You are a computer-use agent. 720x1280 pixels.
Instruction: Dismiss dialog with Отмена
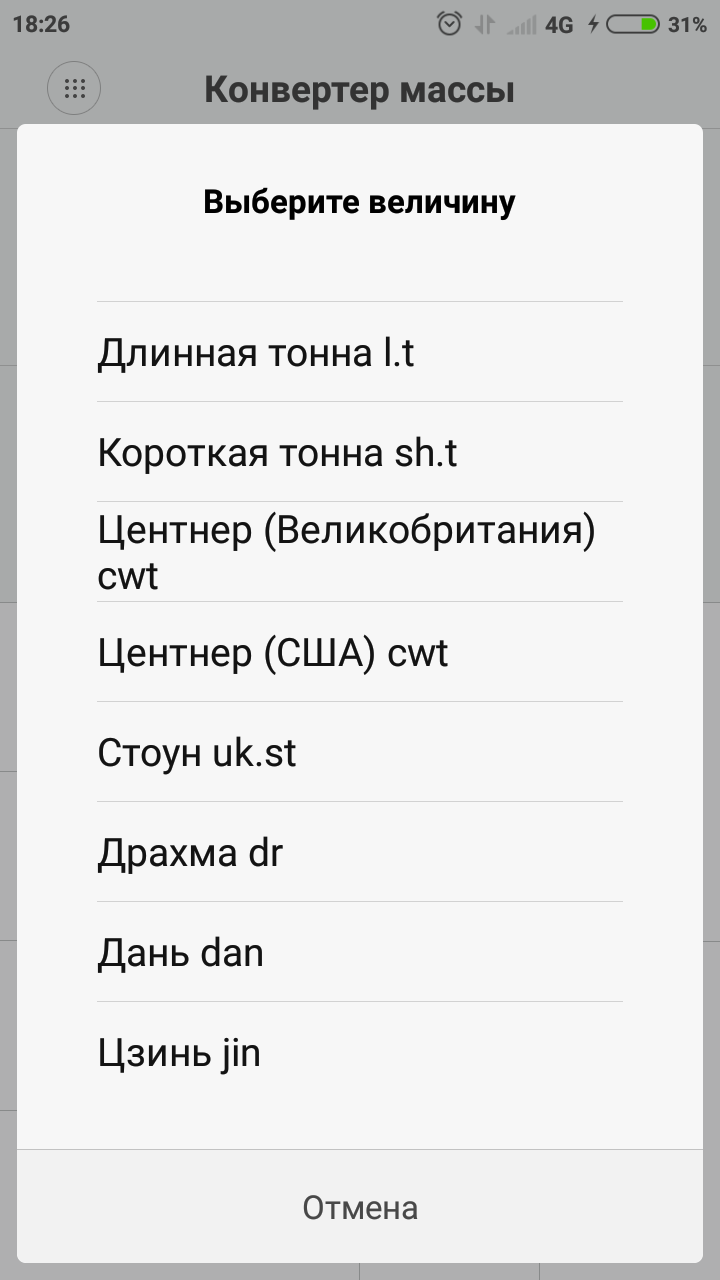360,1207
